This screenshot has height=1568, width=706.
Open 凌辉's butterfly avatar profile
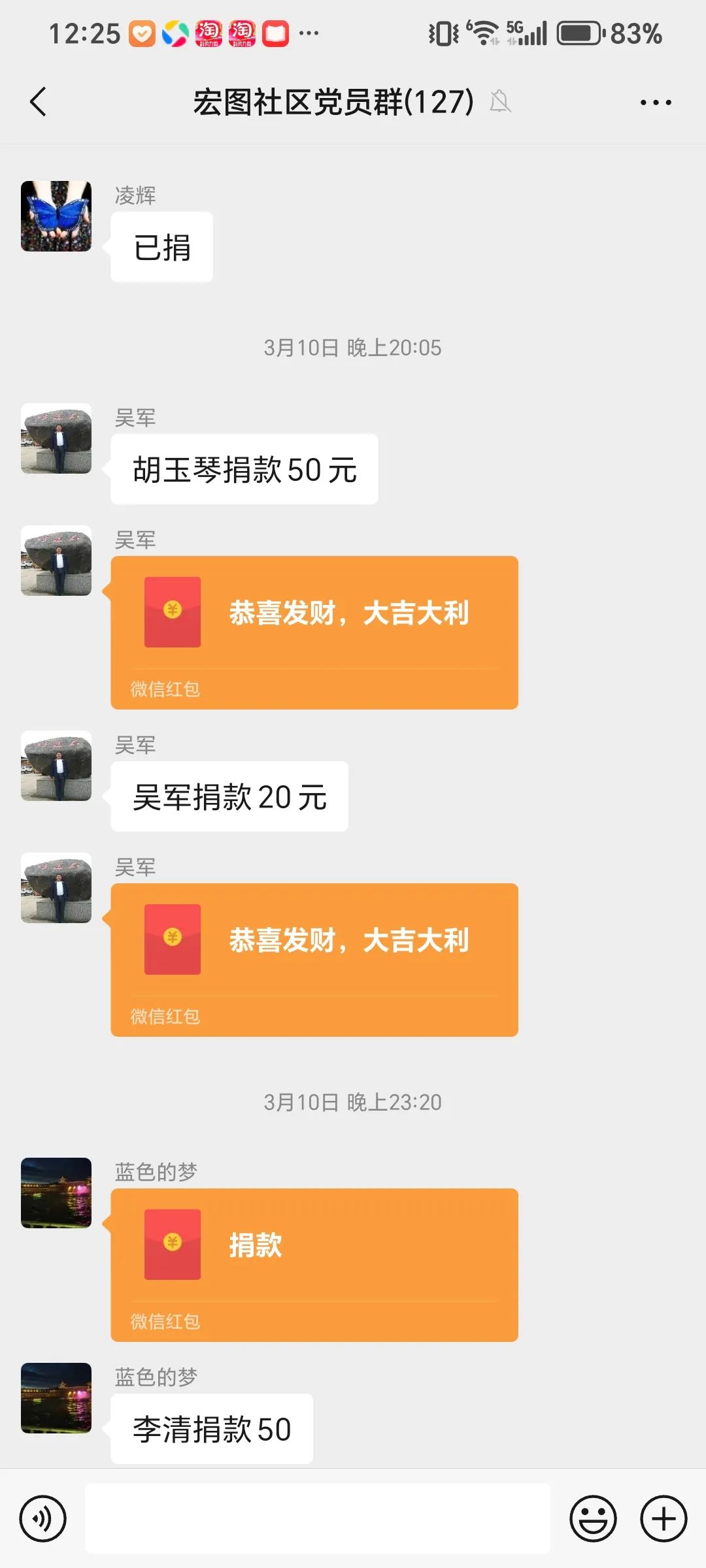point(56,216)
